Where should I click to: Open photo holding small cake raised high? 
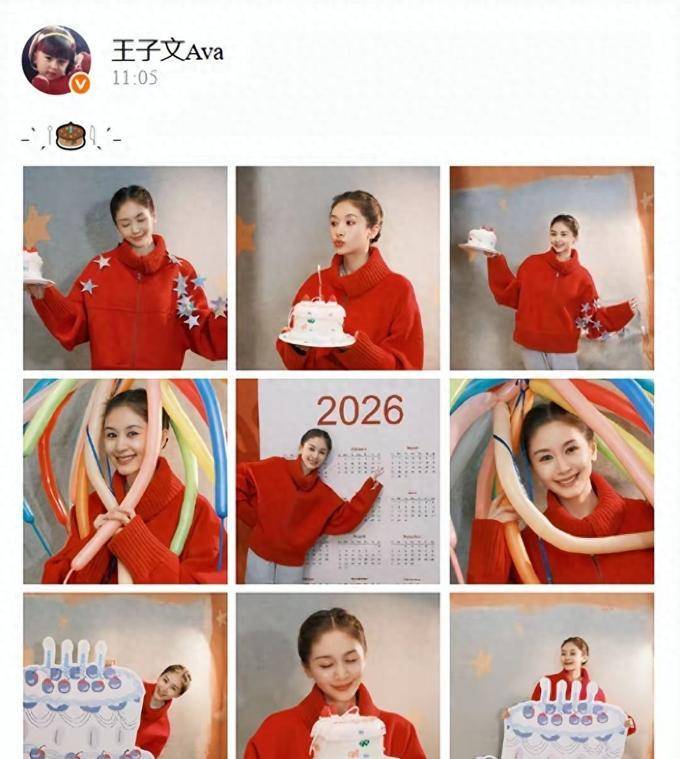coord(551,268)
